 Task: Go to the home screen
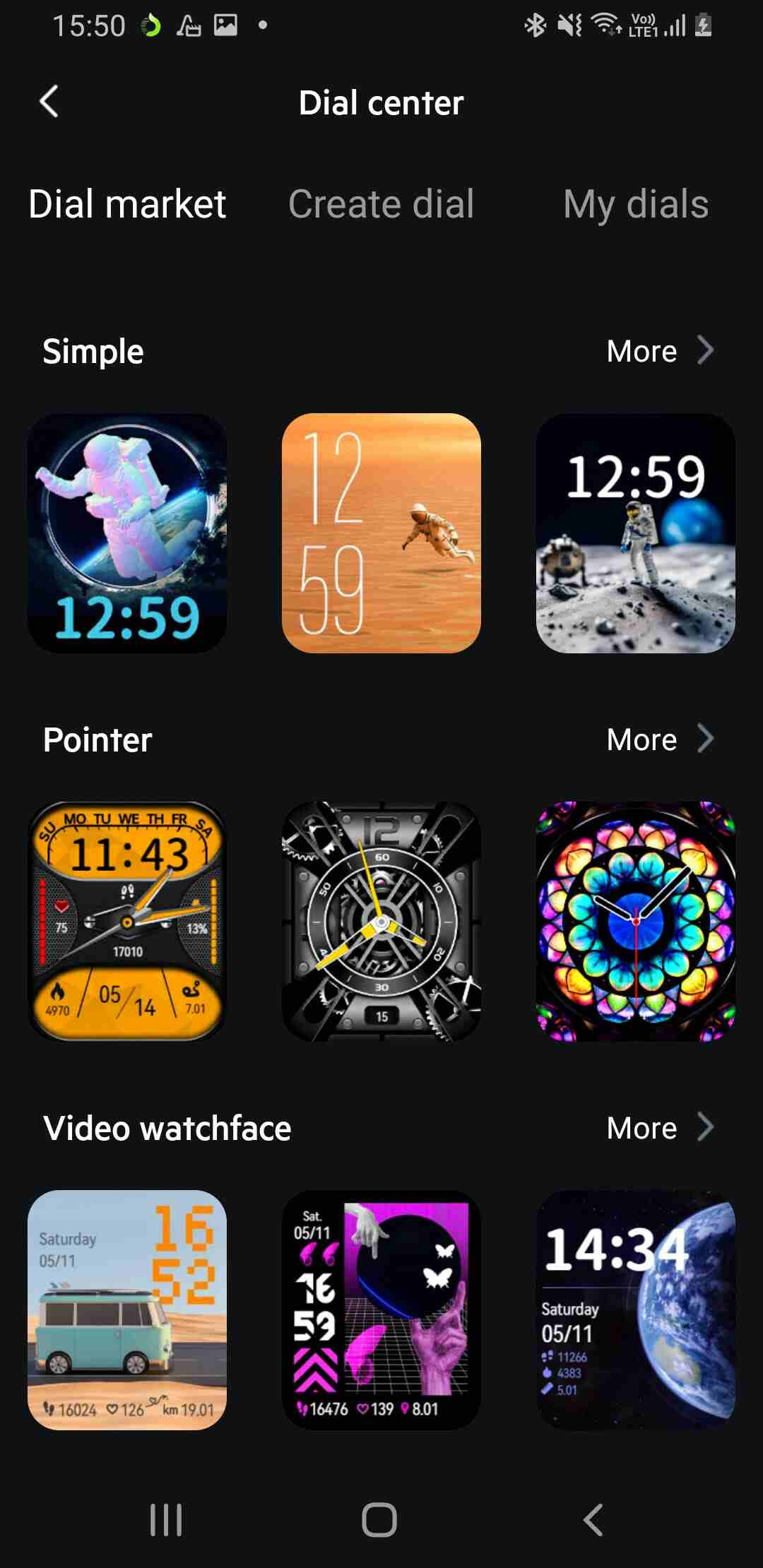pos(379,1519)
